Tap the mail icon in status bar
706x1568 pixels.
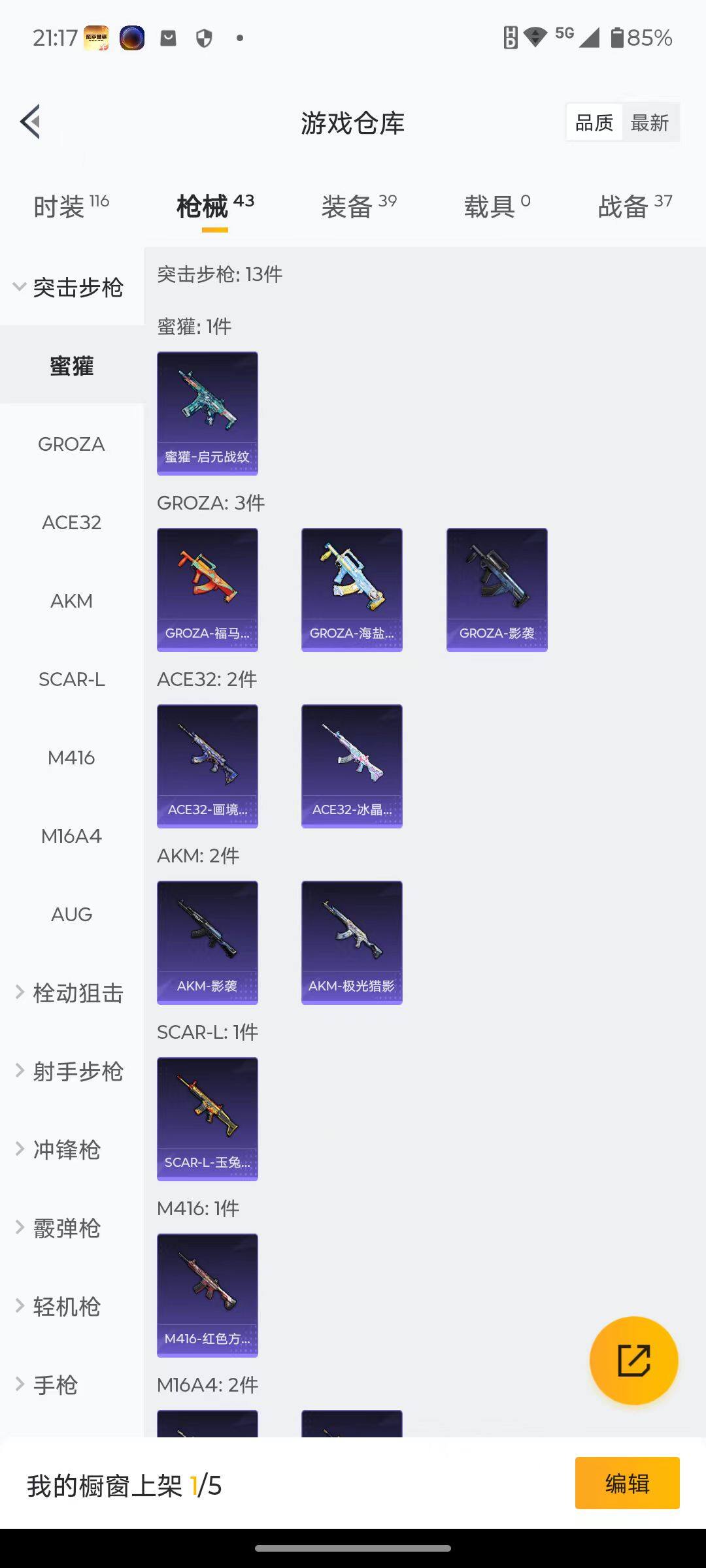pos(167,39)
